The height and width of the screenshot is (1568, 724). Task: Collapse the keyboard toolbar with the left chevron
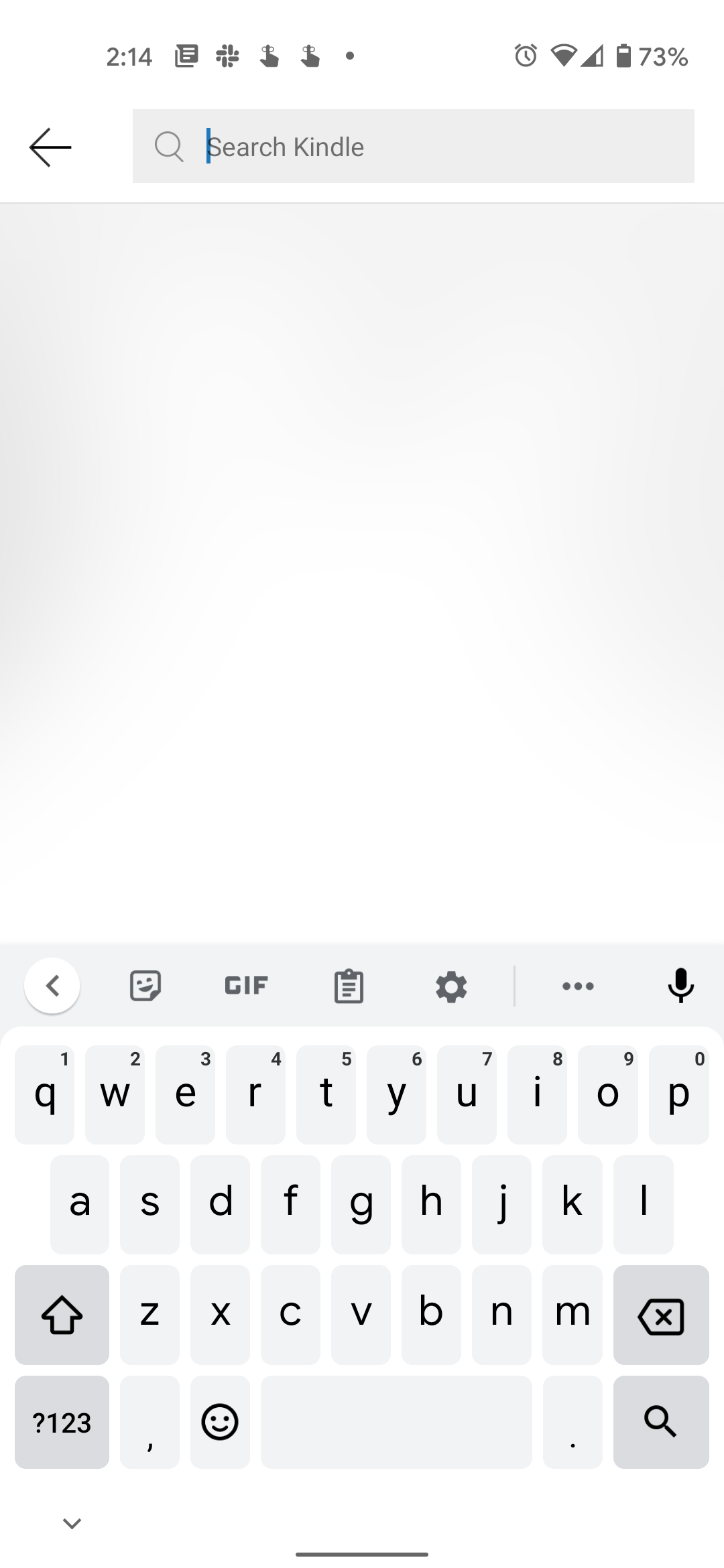(x=52, y=985)
